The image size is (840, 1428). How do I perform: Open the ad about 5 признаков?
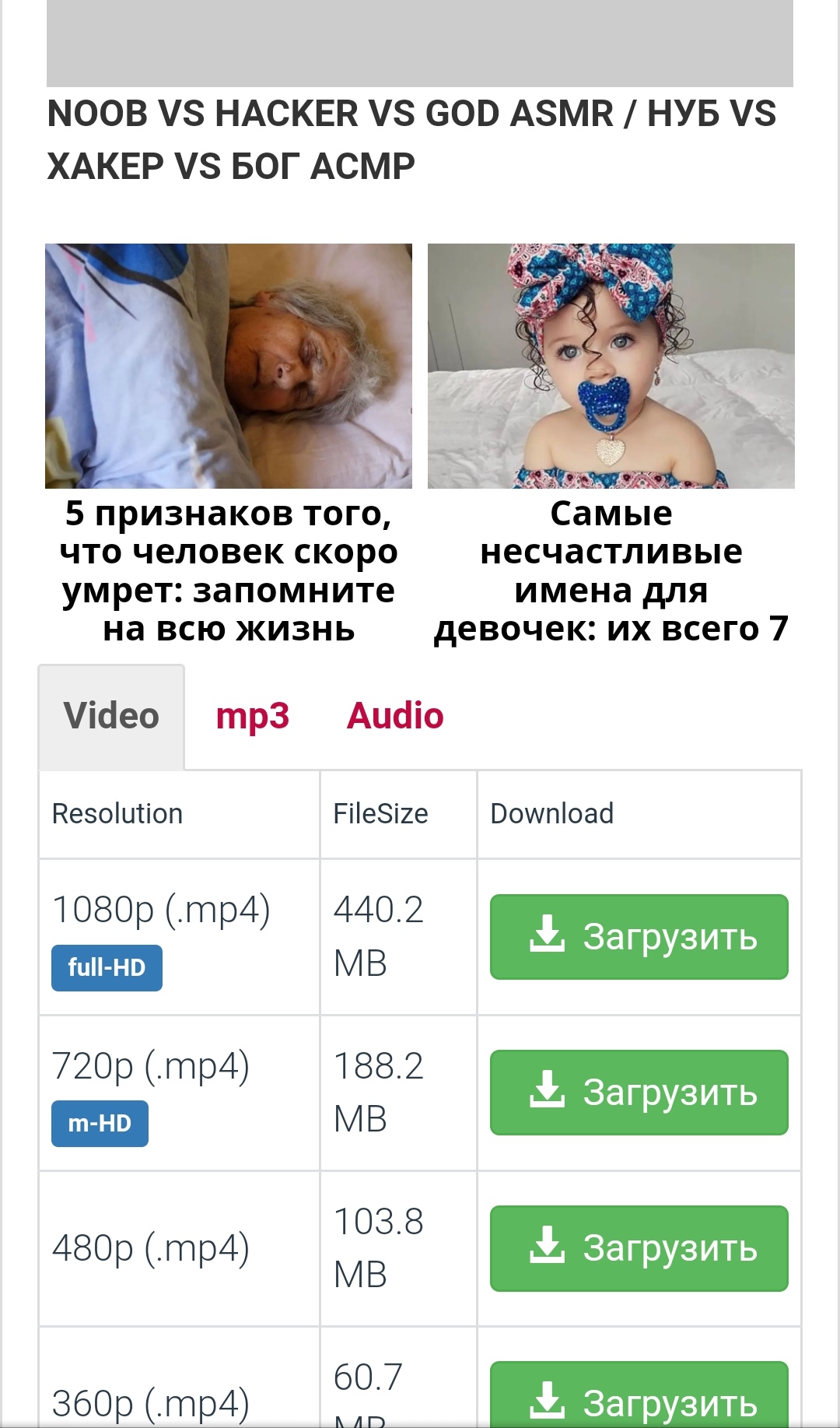click(229, 445)
